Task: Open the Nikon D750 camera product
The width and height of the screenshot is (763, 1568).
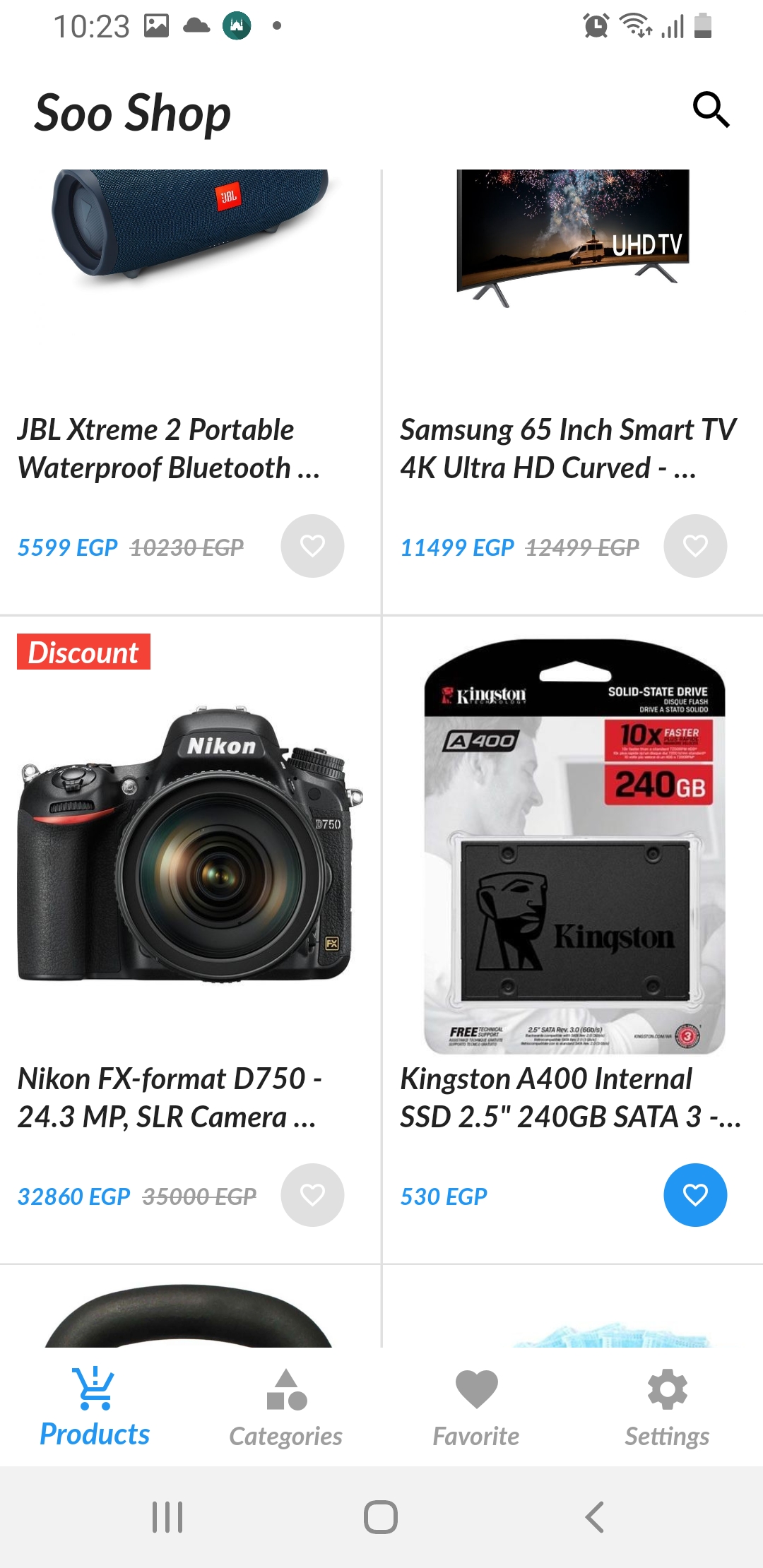Action: 185,848
